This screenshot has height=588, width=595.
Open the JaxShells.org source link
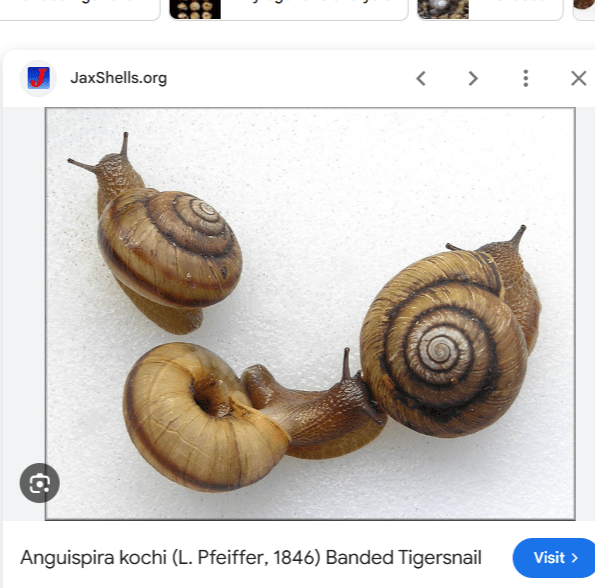(118, 78)
